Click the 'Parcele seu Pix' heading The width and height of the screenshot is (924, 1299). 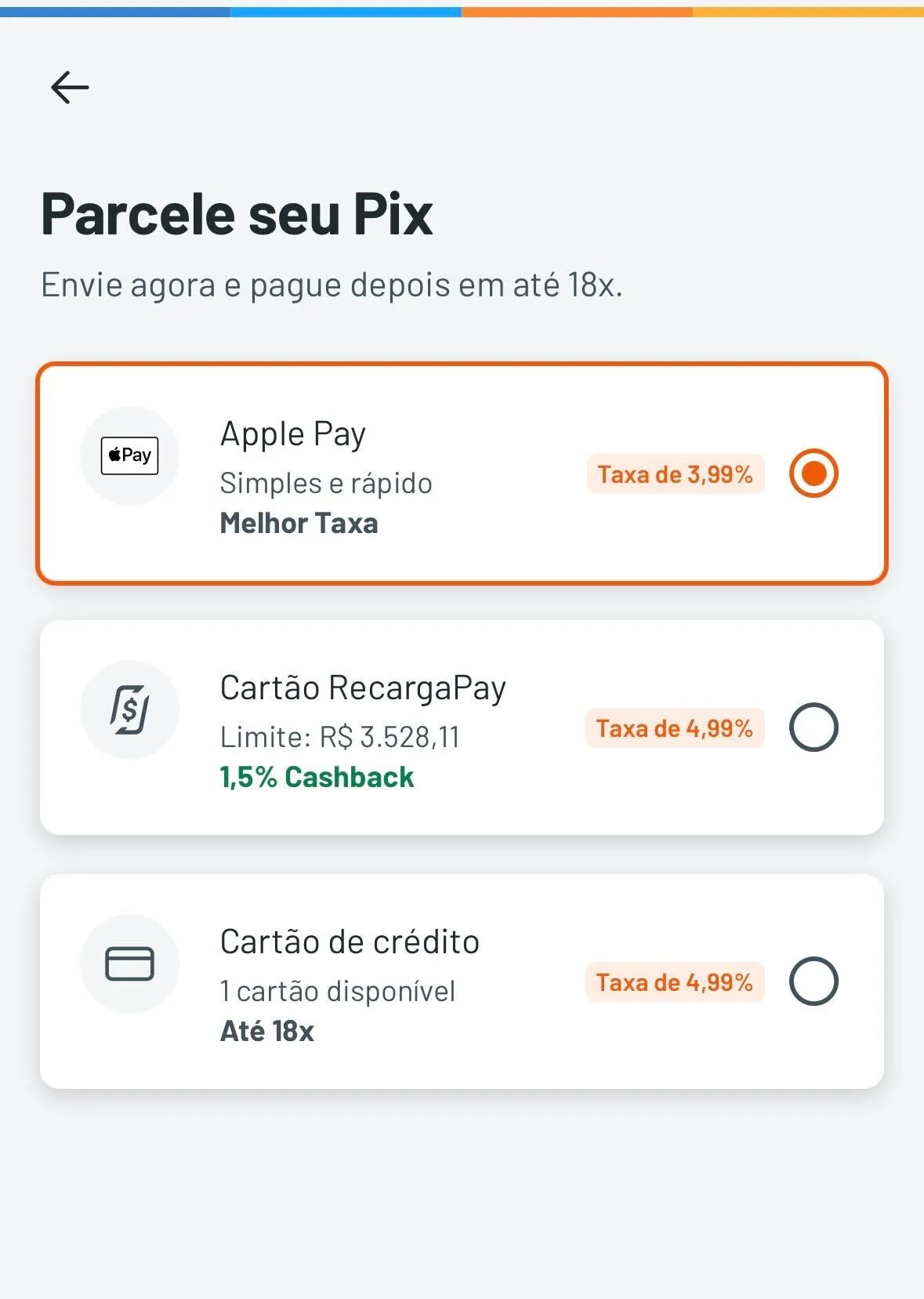coord(237,214)
